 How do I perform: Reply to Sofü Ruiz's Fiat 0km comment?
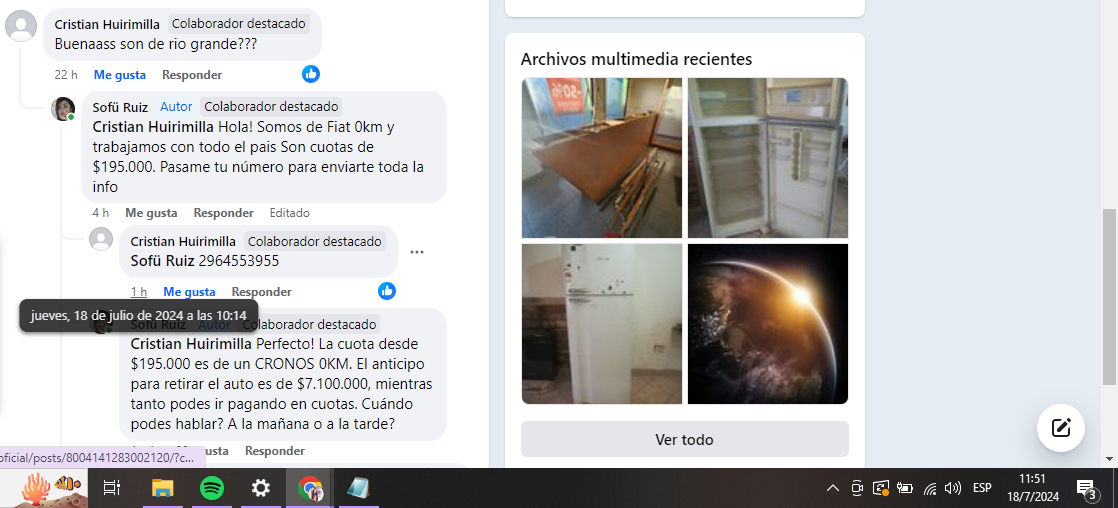pyautogui.click(x=223, y=213)
